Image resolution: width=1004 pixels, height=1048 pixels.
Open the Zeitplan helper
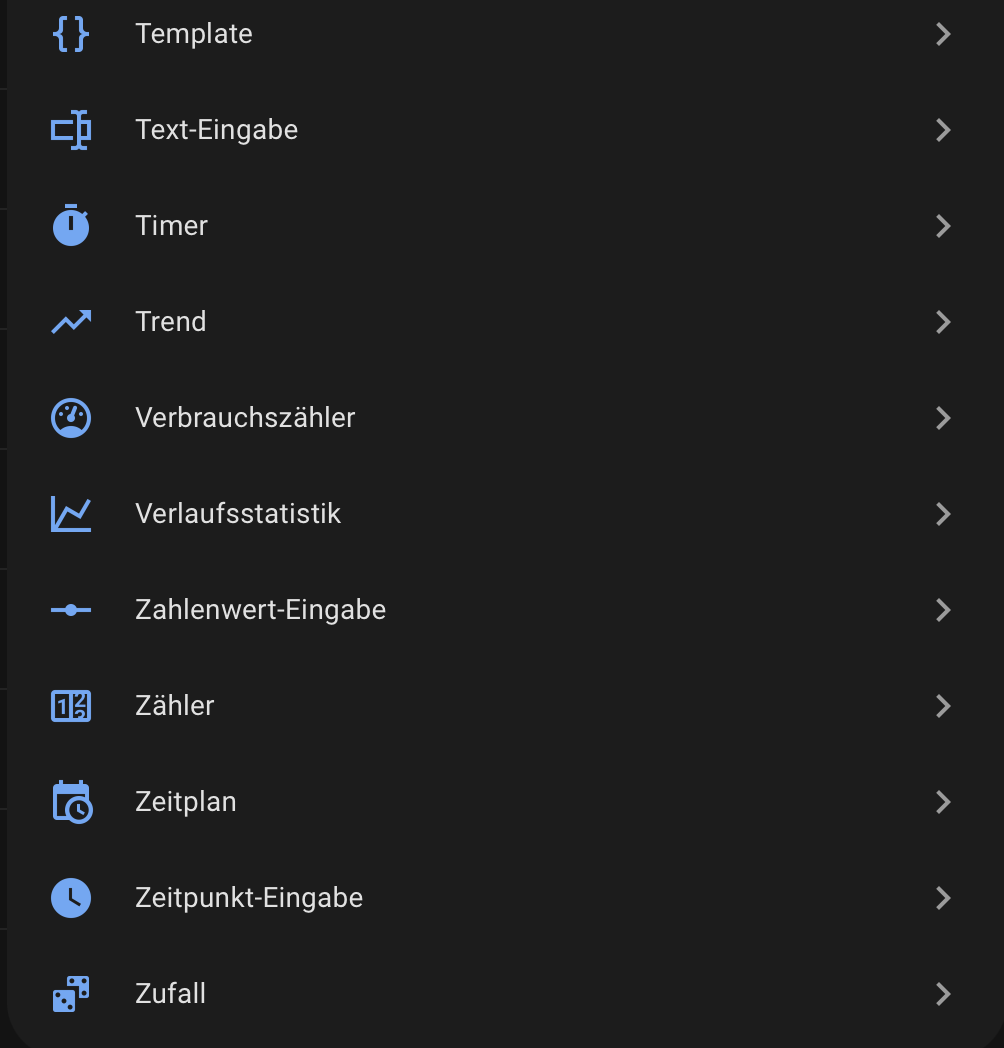click(186, 802)
